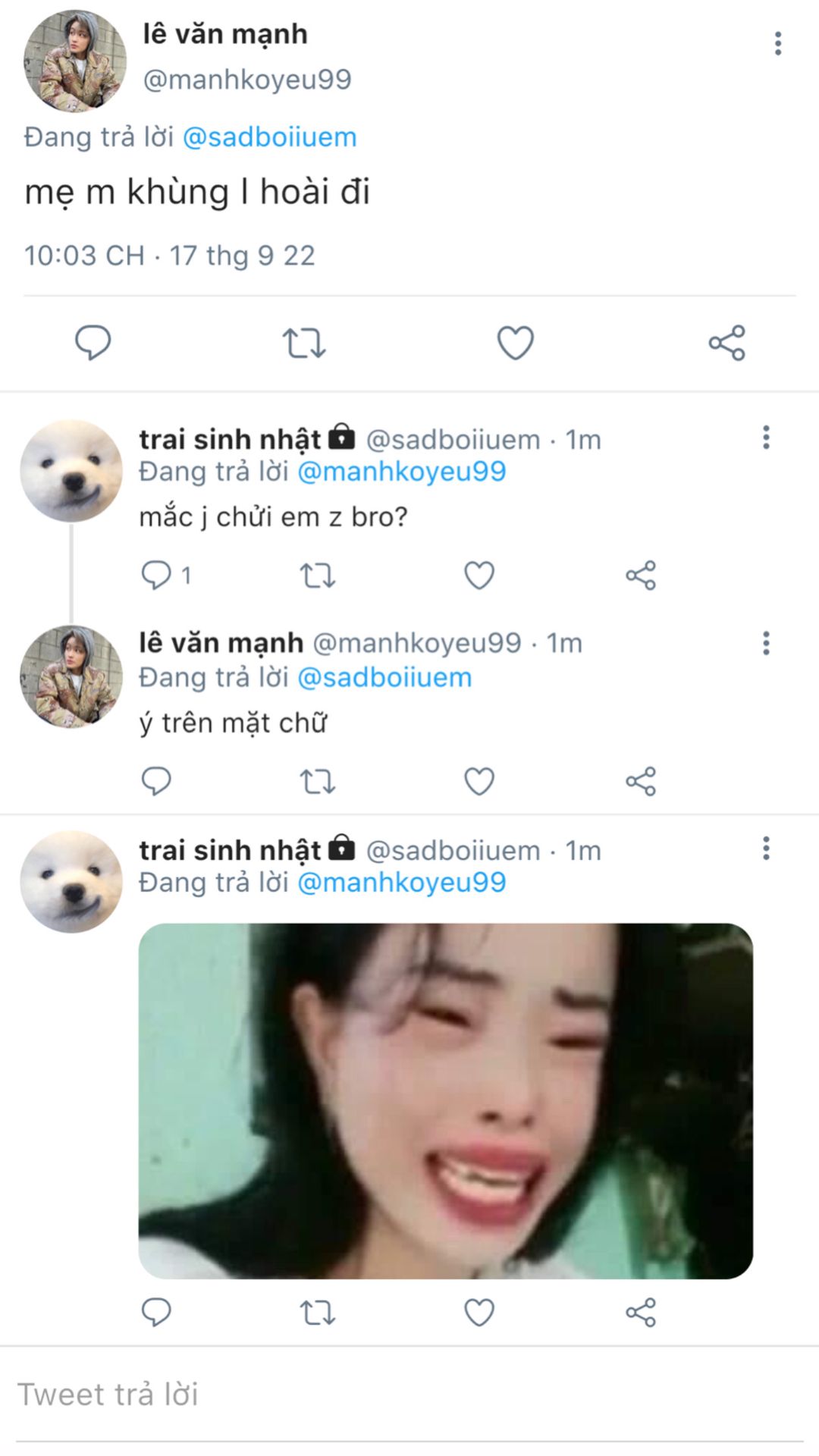This screenshot has height=1456, width=819.
Task: Open the comments on "mắc j chửi em z bro?"
Action: coord(165,576)
